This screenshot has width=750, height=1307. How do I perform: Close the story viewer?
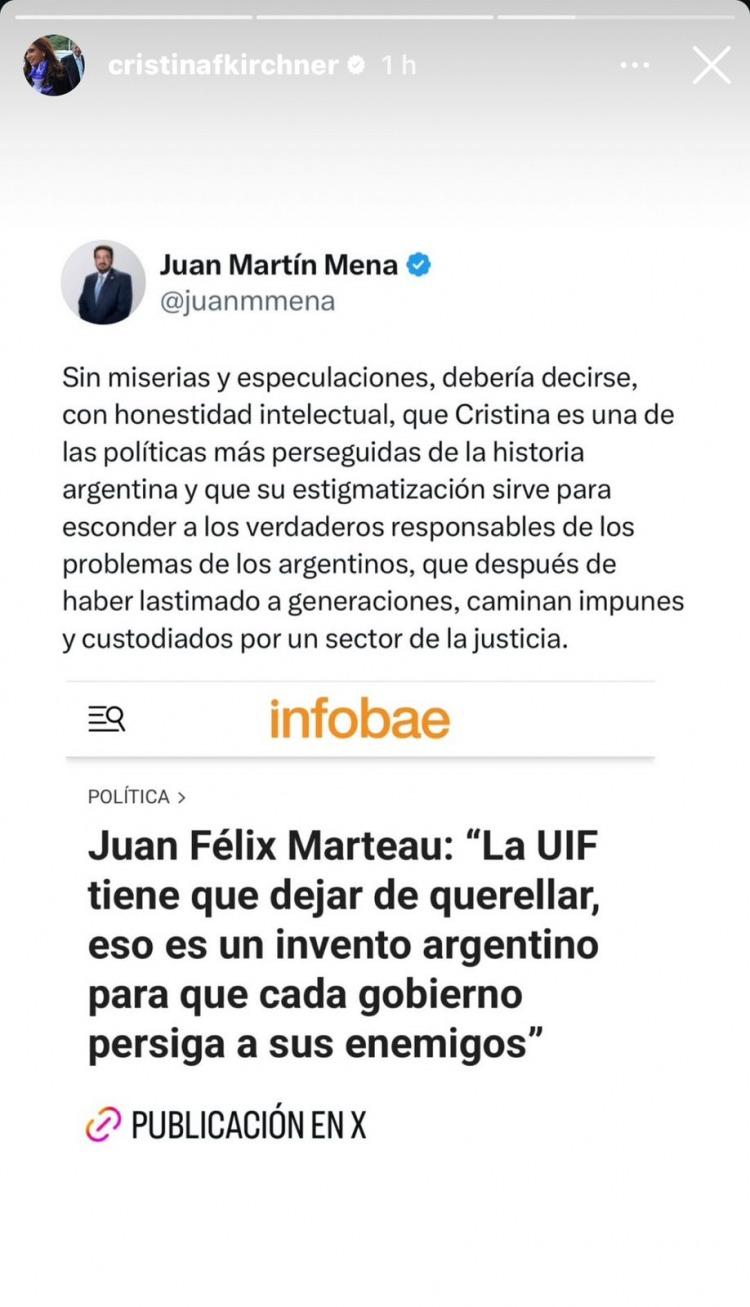[711, 66]
